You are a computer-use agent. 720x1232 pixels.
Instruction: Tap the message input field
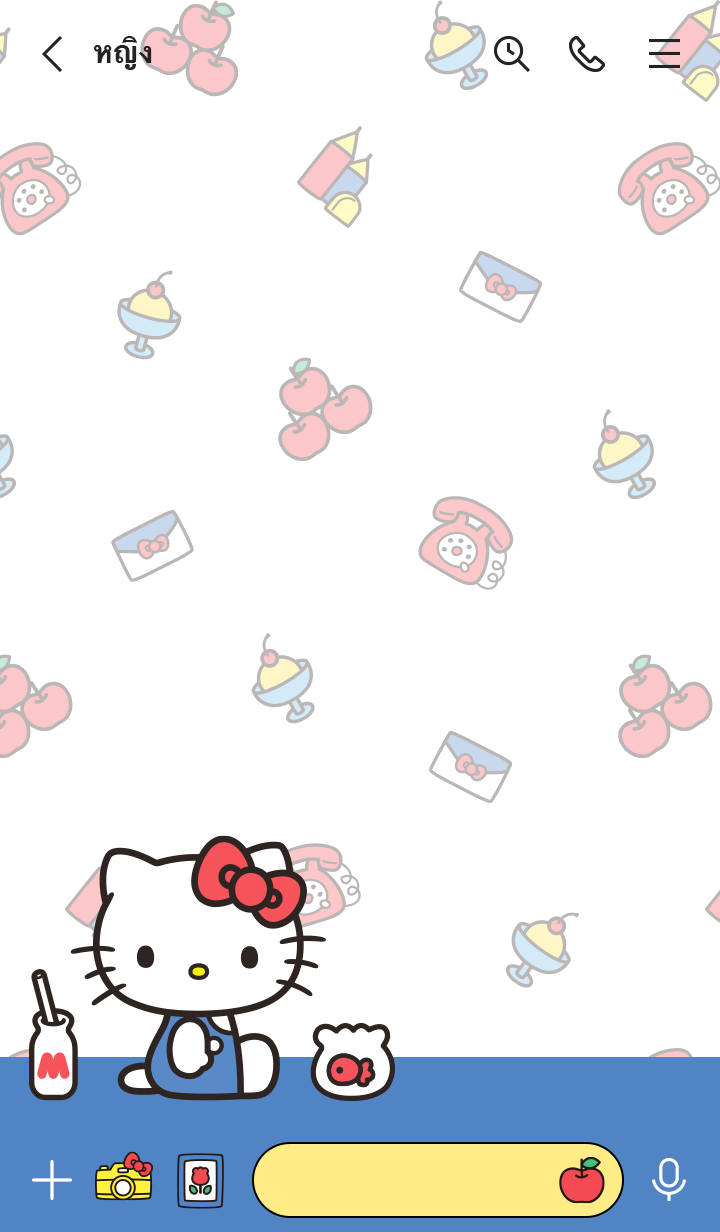point(400,1180)
